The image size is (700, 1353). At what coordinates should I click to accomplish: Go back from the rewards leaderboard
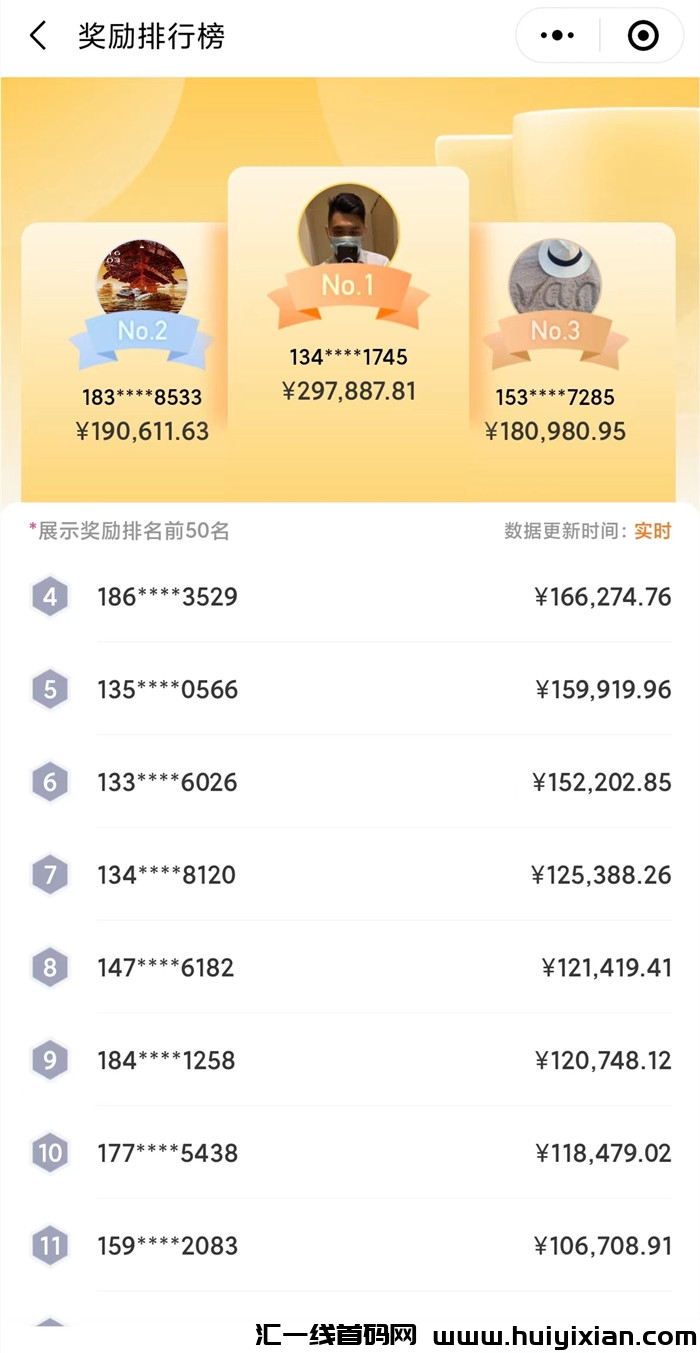click(x=38, y=36)
